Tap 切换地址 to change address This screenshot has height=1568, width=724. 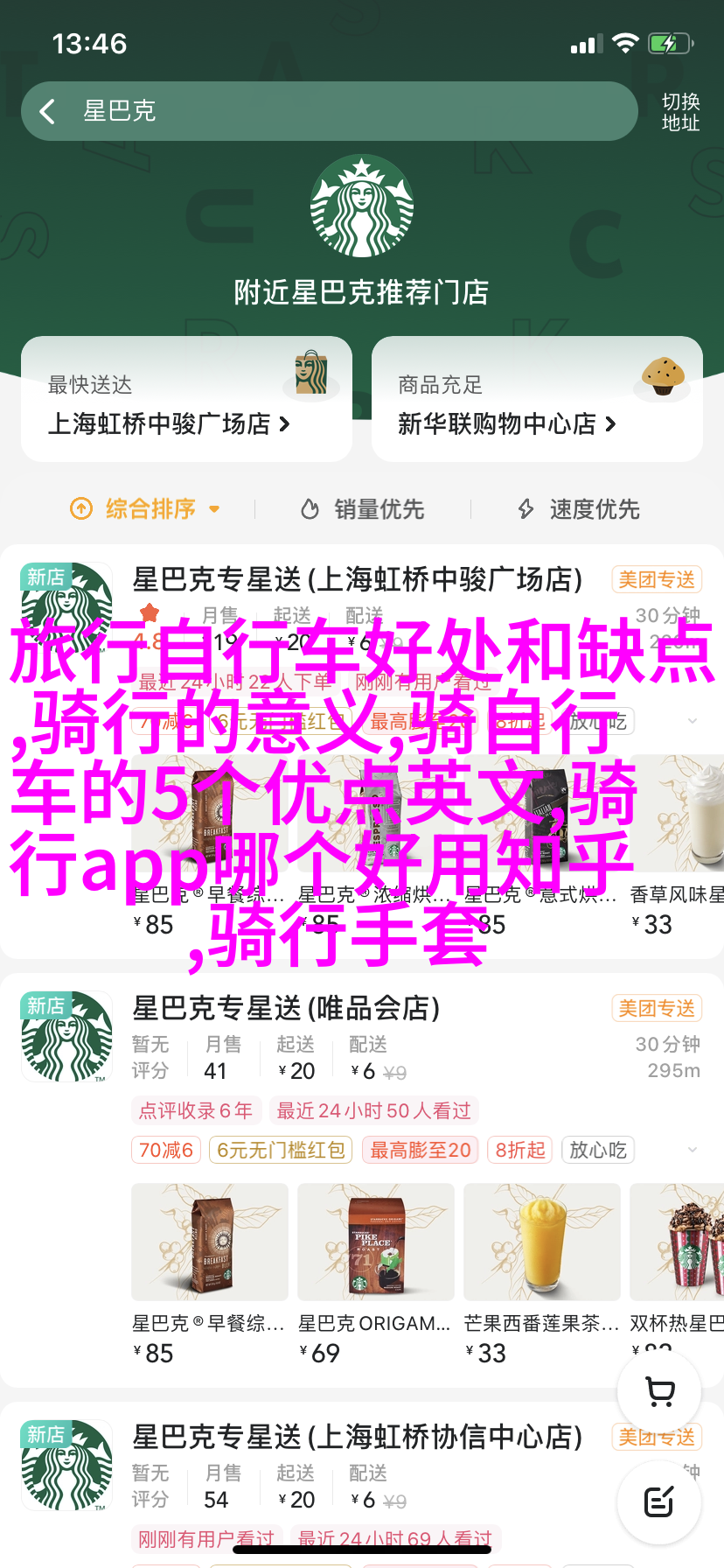coord(680,112)
